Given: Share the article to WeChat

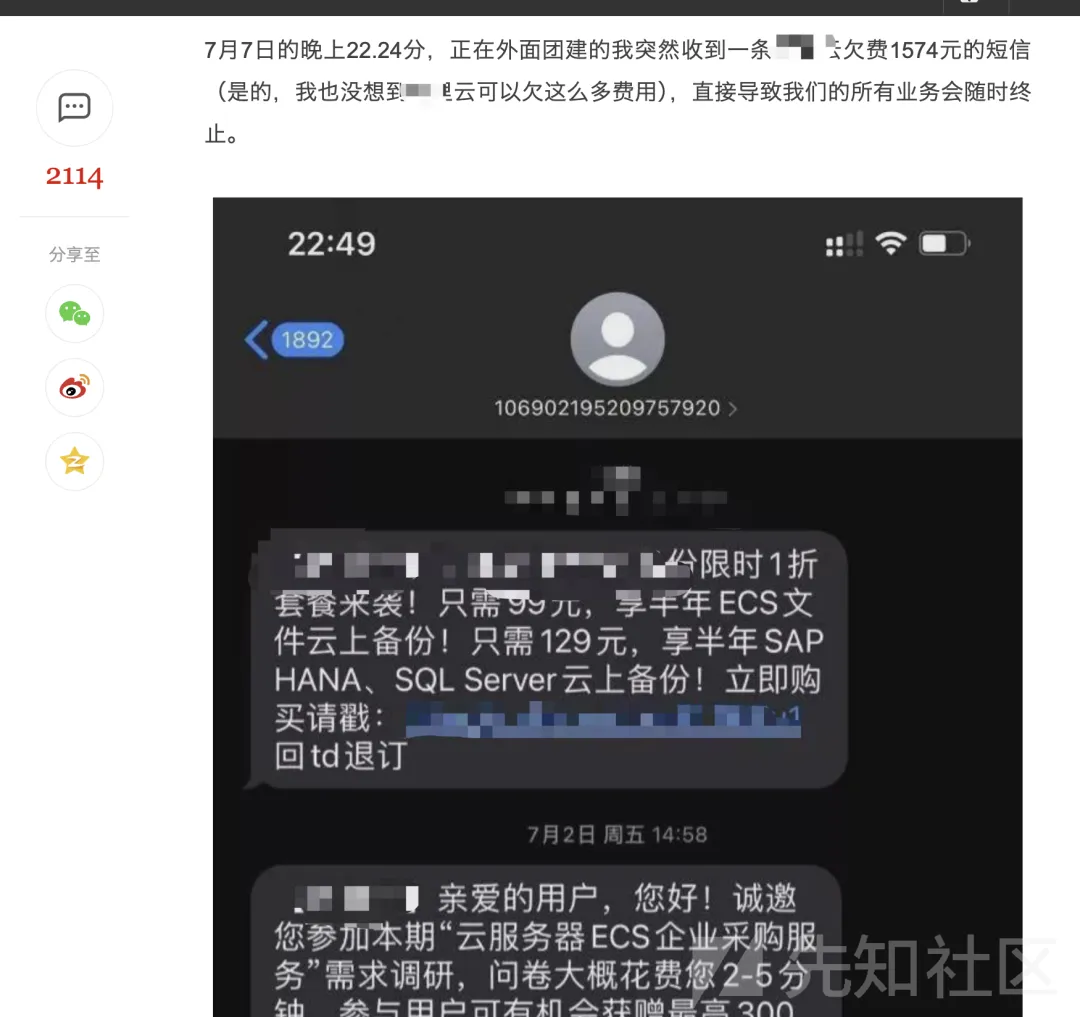Looking at the screenshot, I should (x=75, y=313).
